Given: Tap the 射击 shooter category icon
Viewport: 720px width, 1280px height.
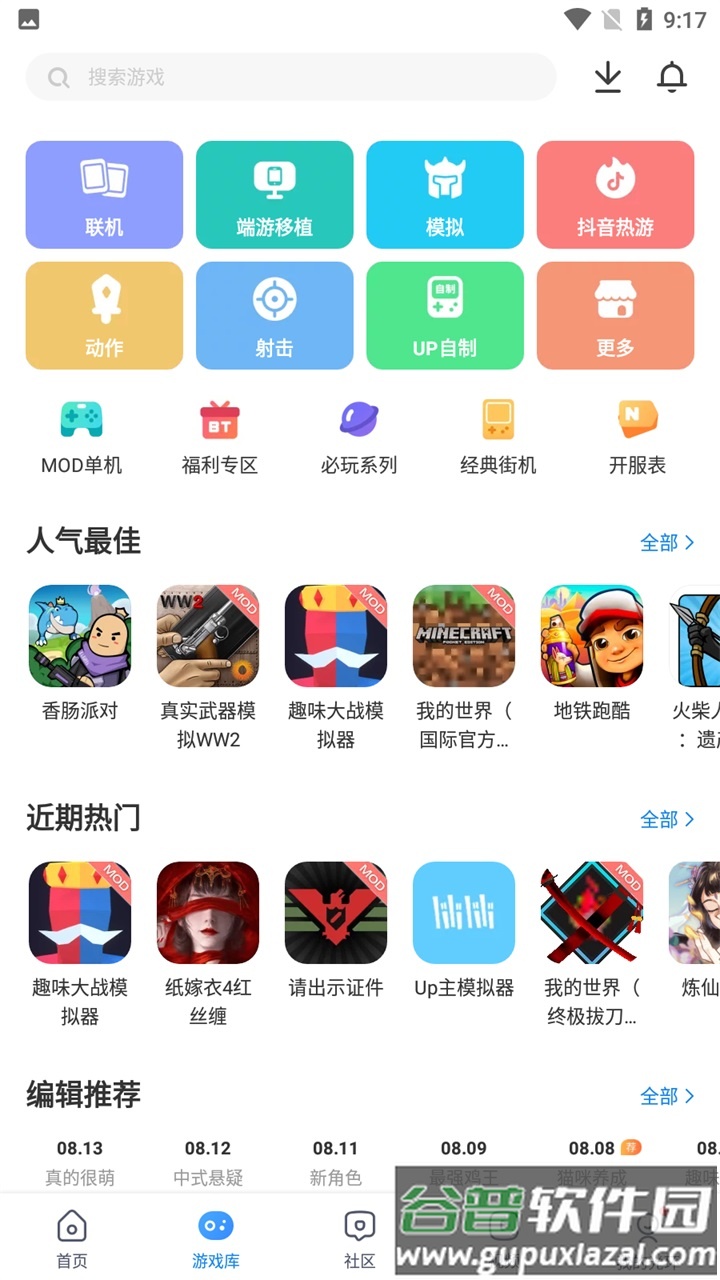Looking at the screenshot, I should (x=274, y=315).
